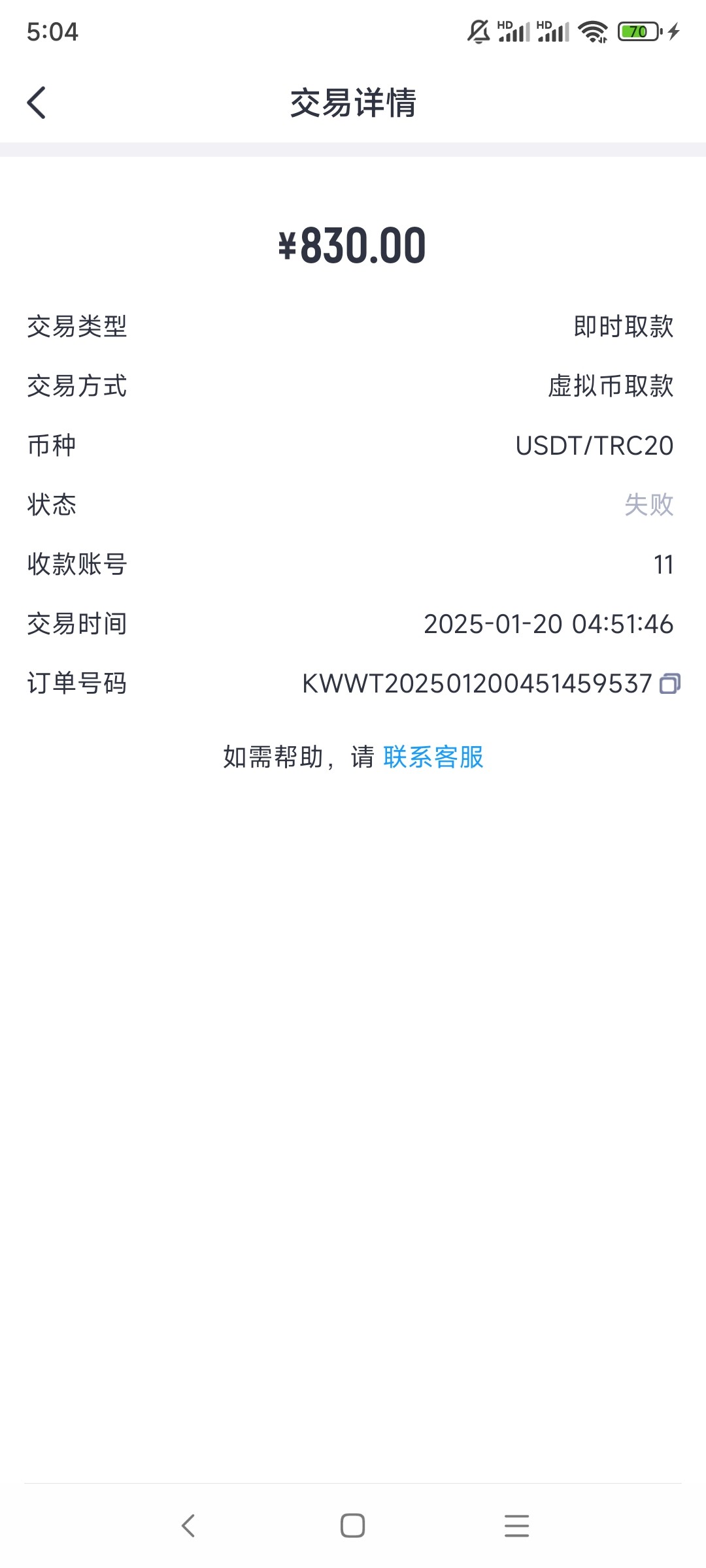Tap the system home button
Image resolution: width=706 pixels, height=1568 pixels.
[x=352, y=1526]
